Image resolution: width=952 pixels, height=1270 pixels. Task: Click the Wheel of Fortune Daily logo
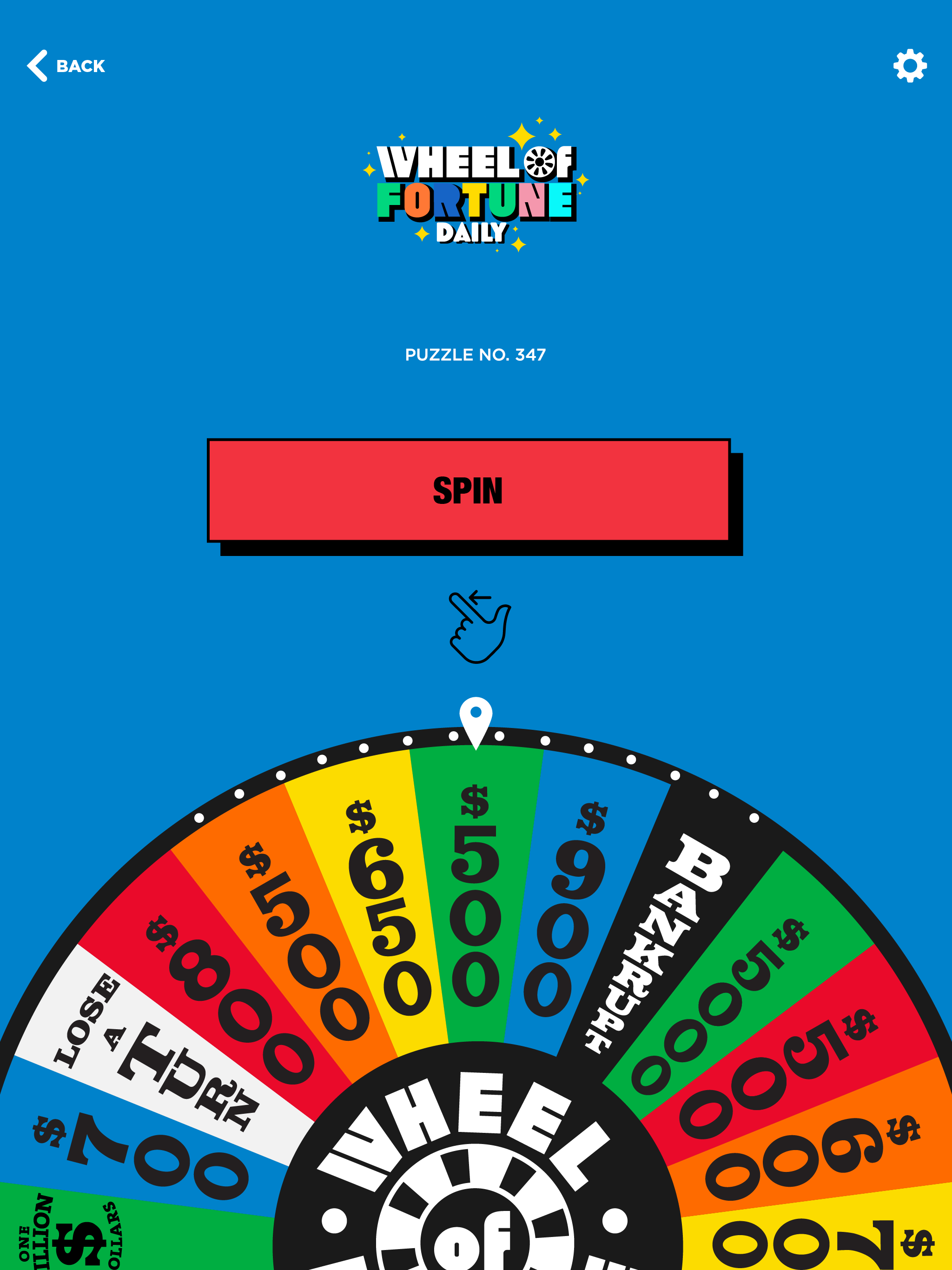476,190
